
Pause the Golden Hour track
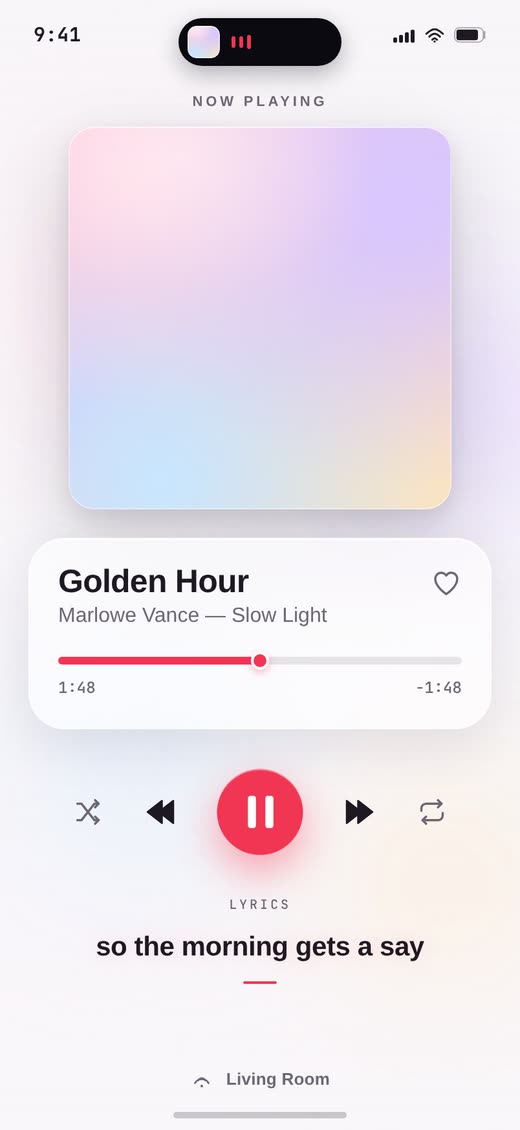pyautogui.click(x=260, y=811)
